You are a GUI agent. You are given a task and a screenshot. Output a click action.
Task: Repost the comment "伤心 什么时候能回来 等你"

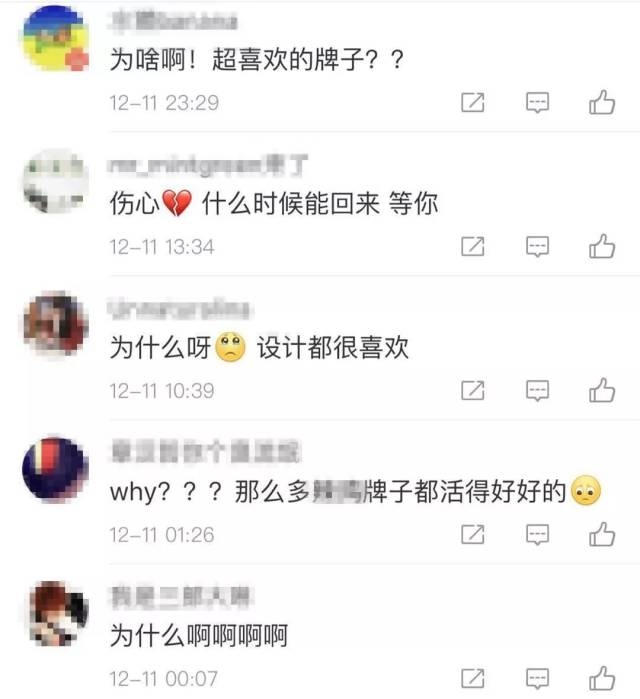click(473, 246)
